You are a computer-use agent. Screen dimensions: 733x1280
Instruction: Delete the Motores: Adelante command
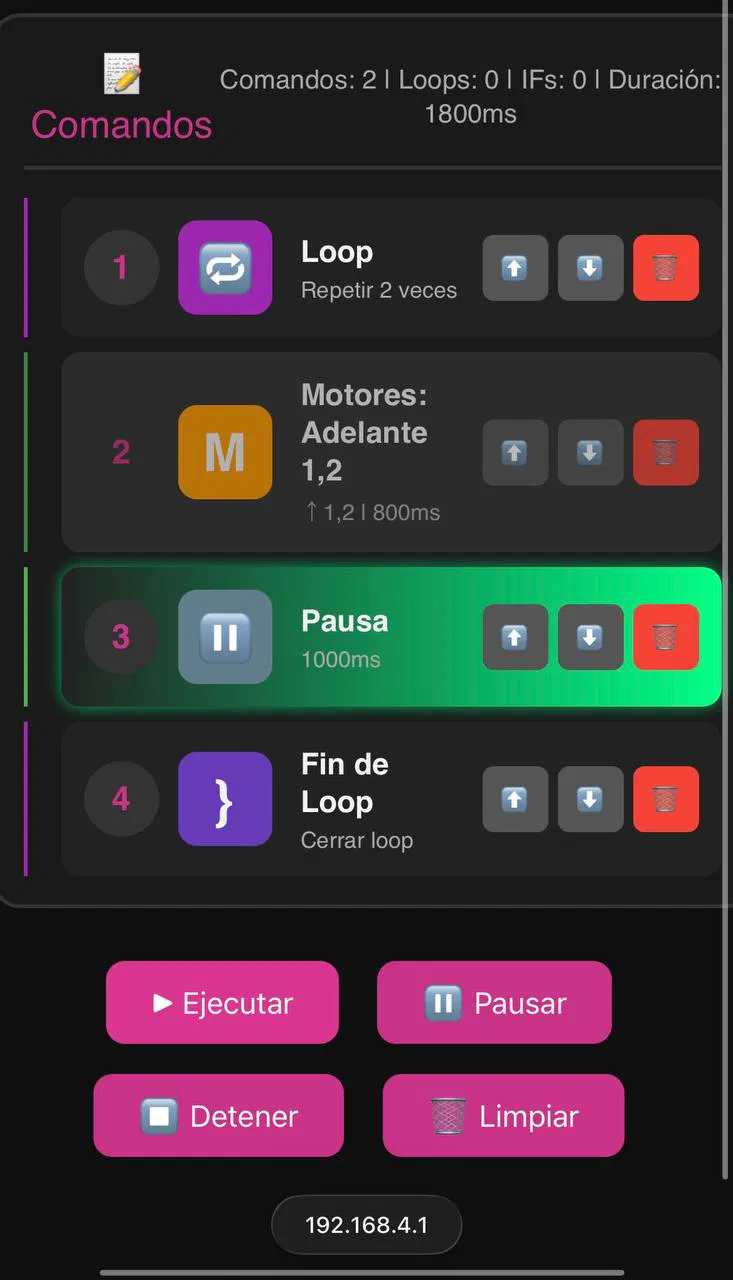(665, 453)
